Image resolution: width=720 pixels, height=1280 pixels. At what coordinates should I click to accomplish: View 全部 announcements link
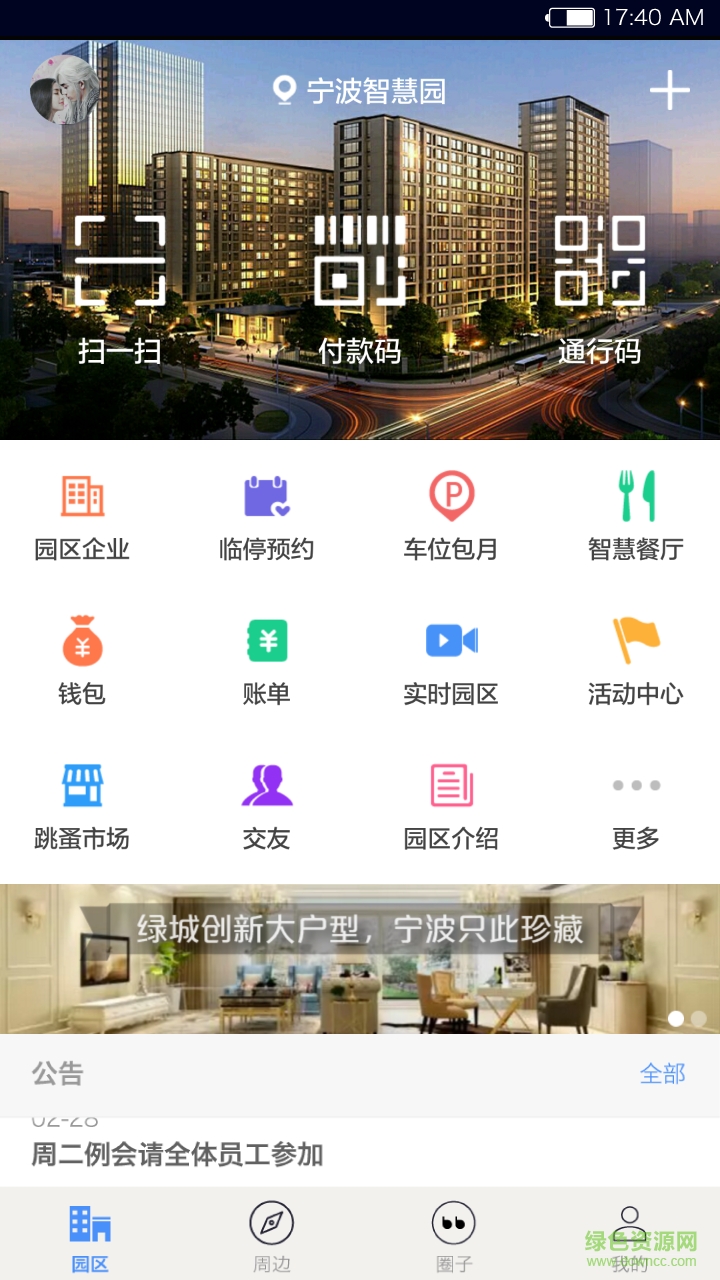point(664,1073)
